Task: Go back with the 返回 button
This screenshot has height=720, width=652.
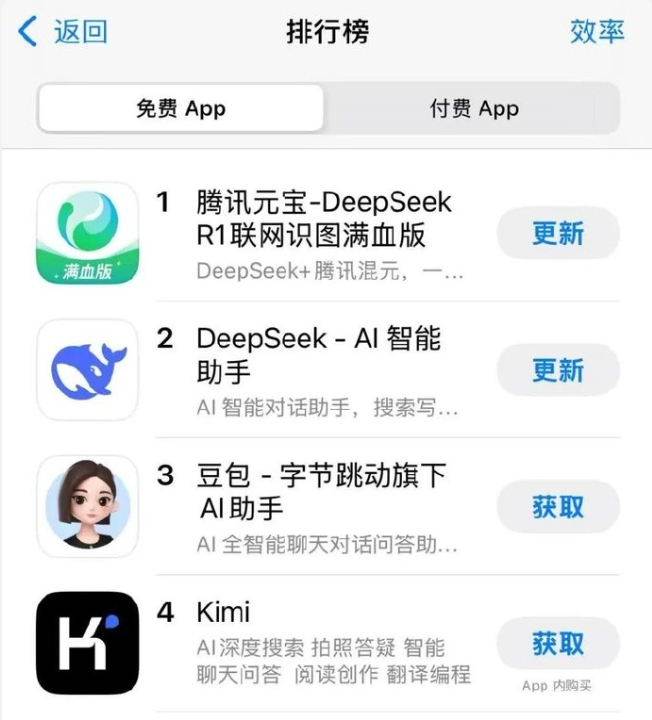Action: click(x=63, y=32)
